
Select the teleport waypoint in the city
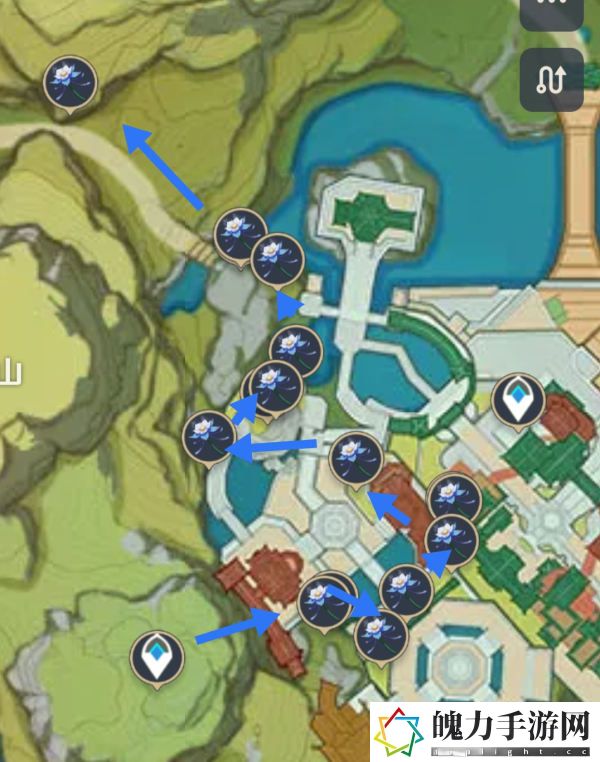coord(518,402)
